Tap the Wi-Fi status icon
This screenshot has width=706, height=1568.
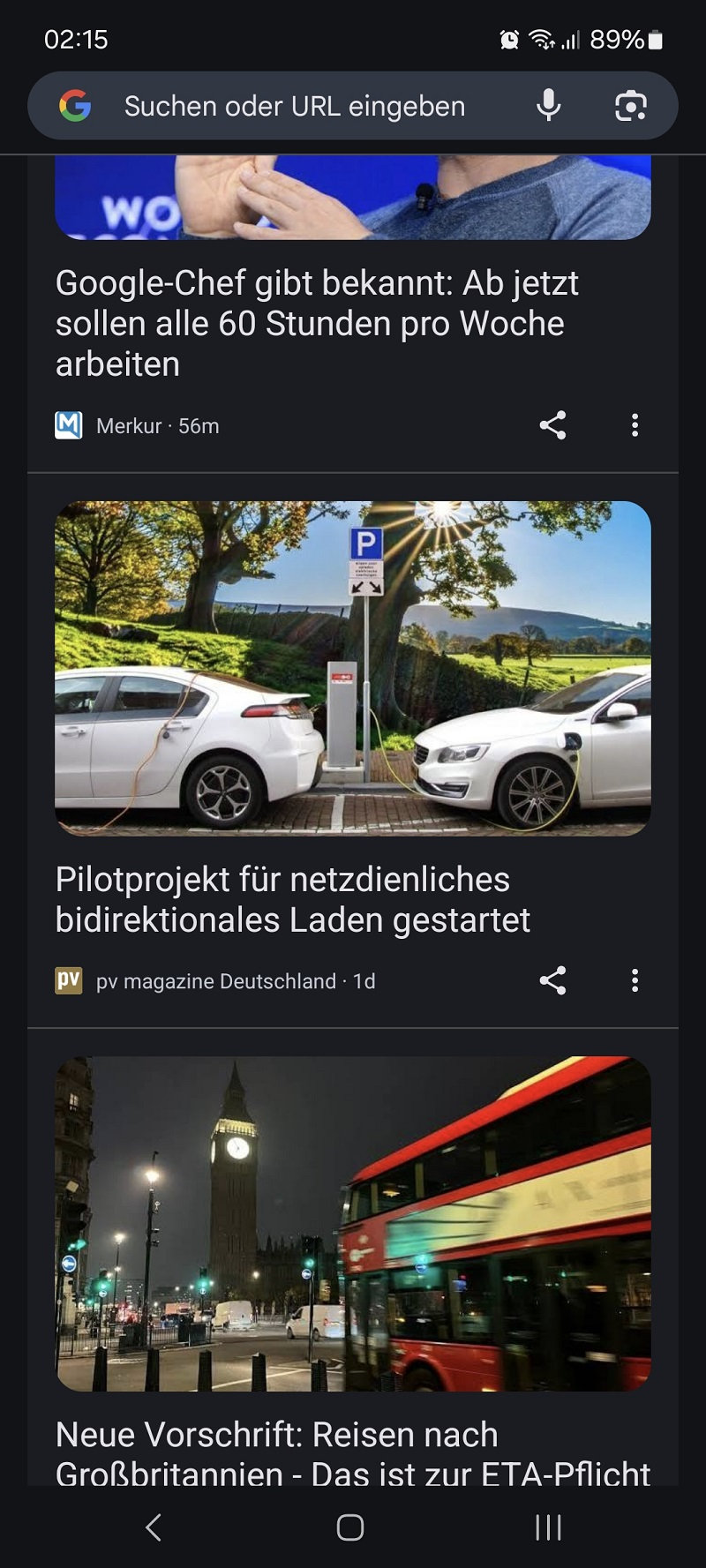pos(541,39)
